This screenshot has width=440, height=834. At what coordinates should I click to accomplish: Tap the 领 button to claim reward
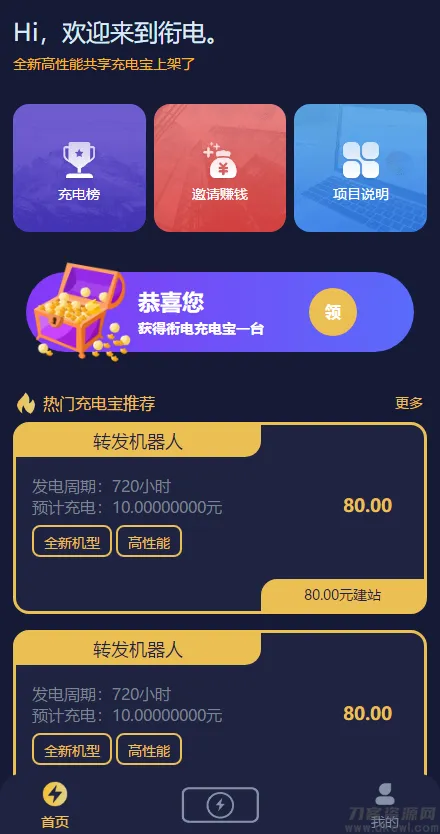tap(333, 312)
